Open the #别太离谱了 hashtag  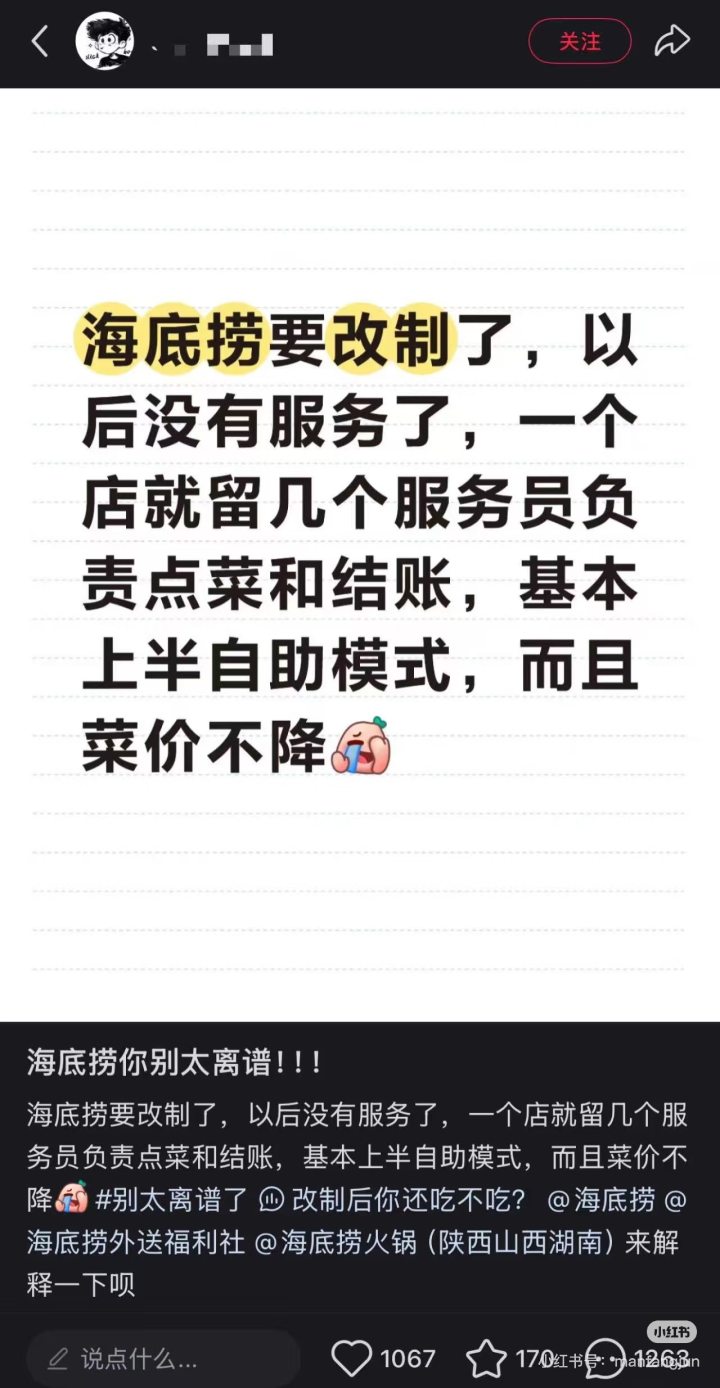173,1198
